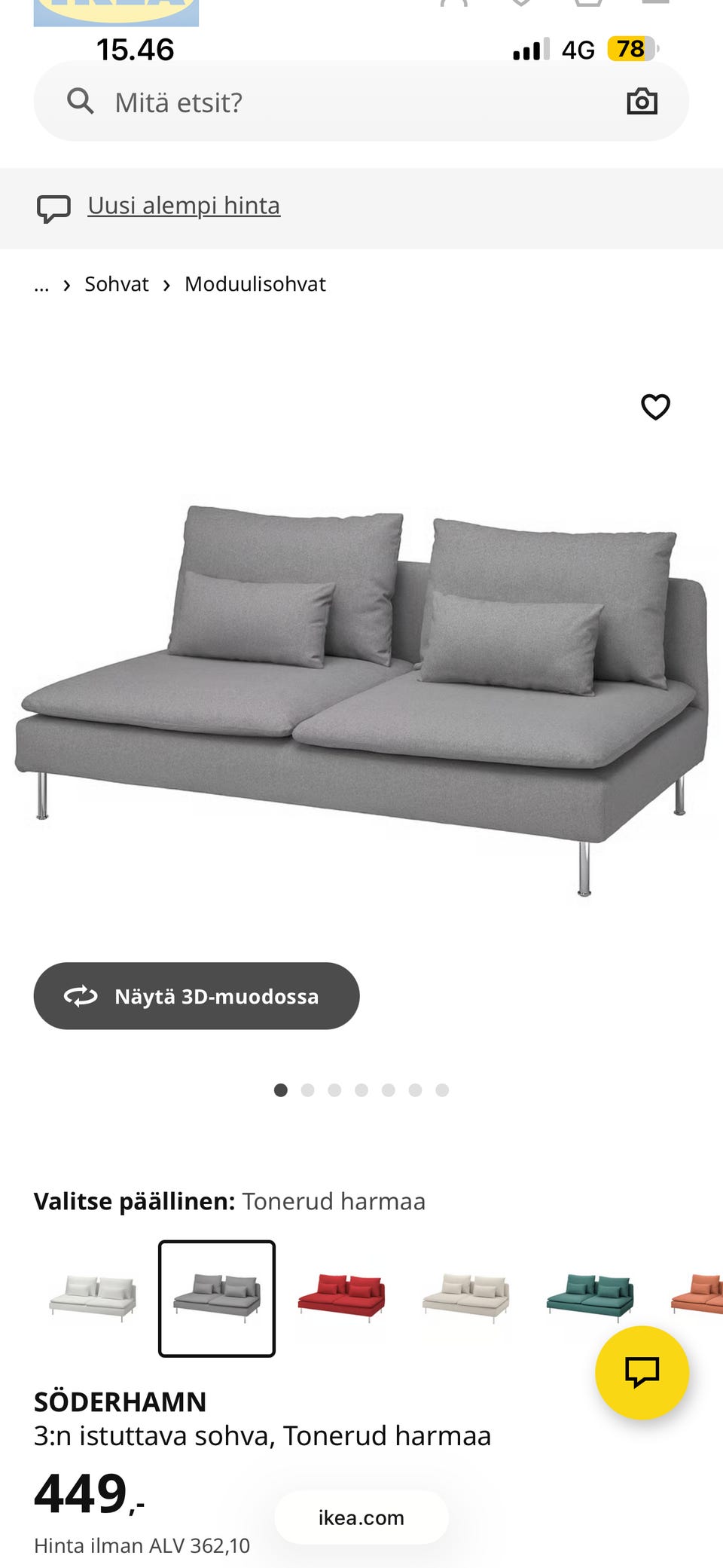This screenshot has height=1568, width=723.
Task: Select the Tonerud grey cover swatch
Action: pos(217,1298)
